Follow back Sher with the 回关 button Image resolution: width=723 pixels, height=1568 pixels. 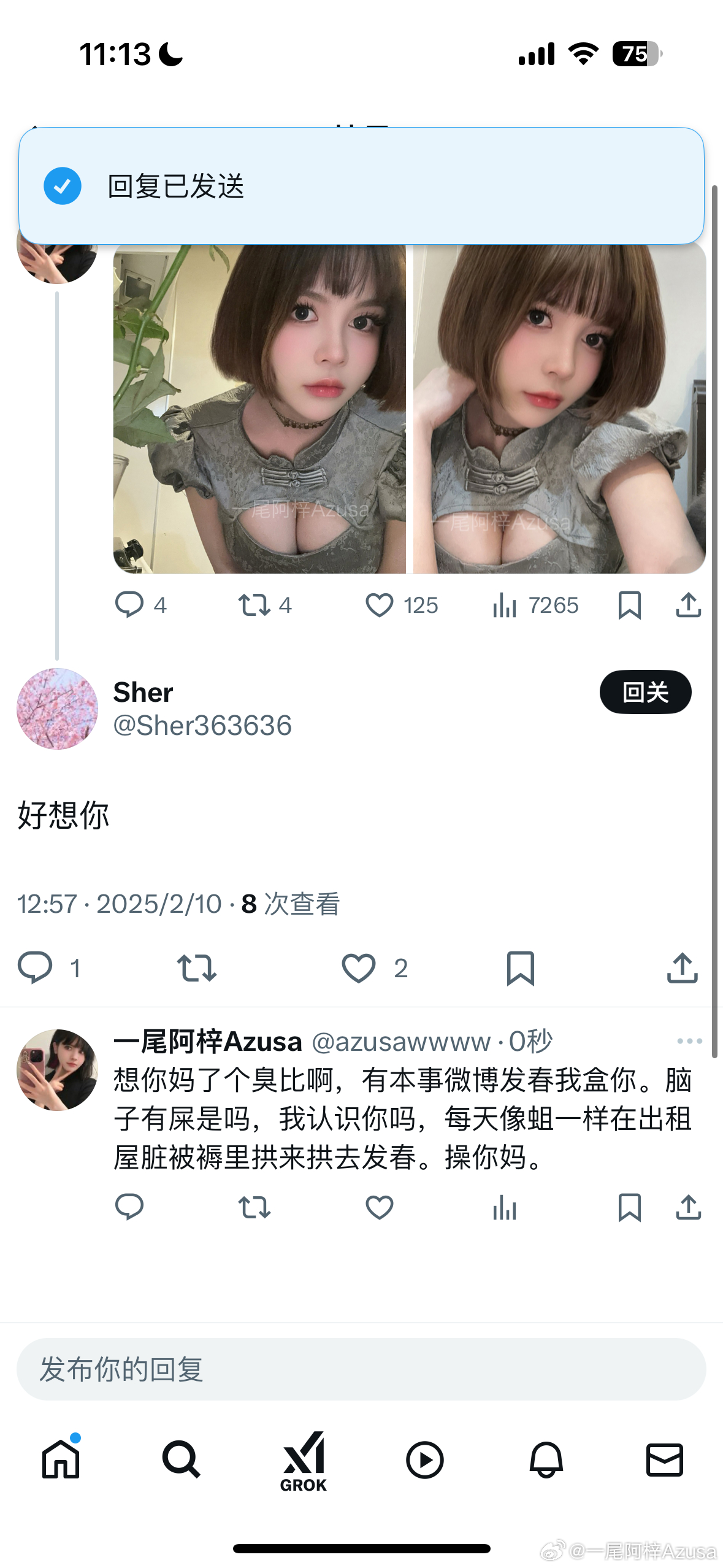[x=645, y=692]
